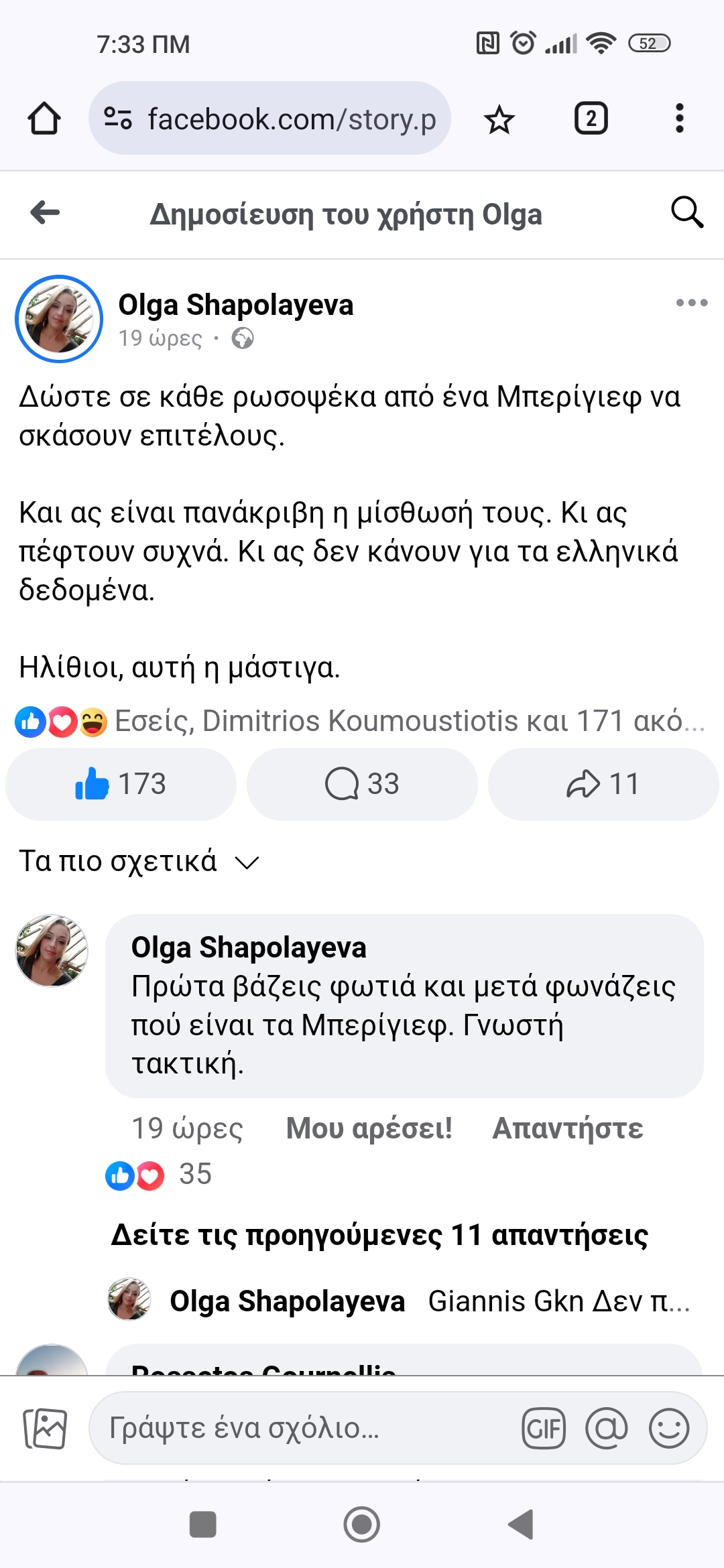
Task: Open search with the magnifier icon
Action: tap(686, 213)
